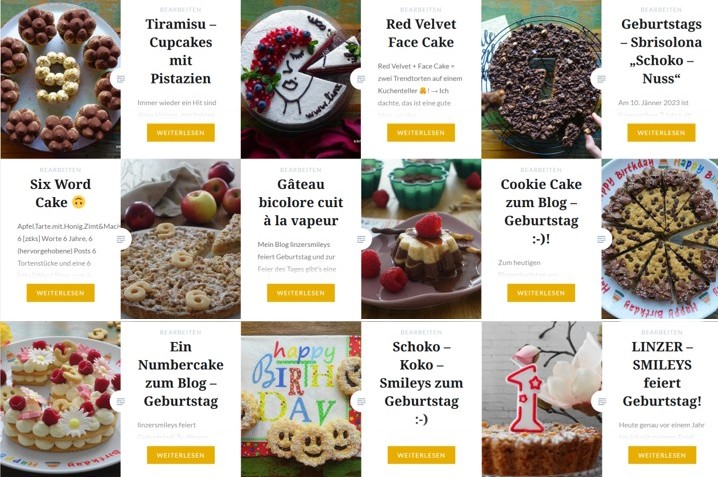Tap Bearbeiten above Cookie Cake zum Blog Geburtstag
718x477 pixels.
click(541, 170)
